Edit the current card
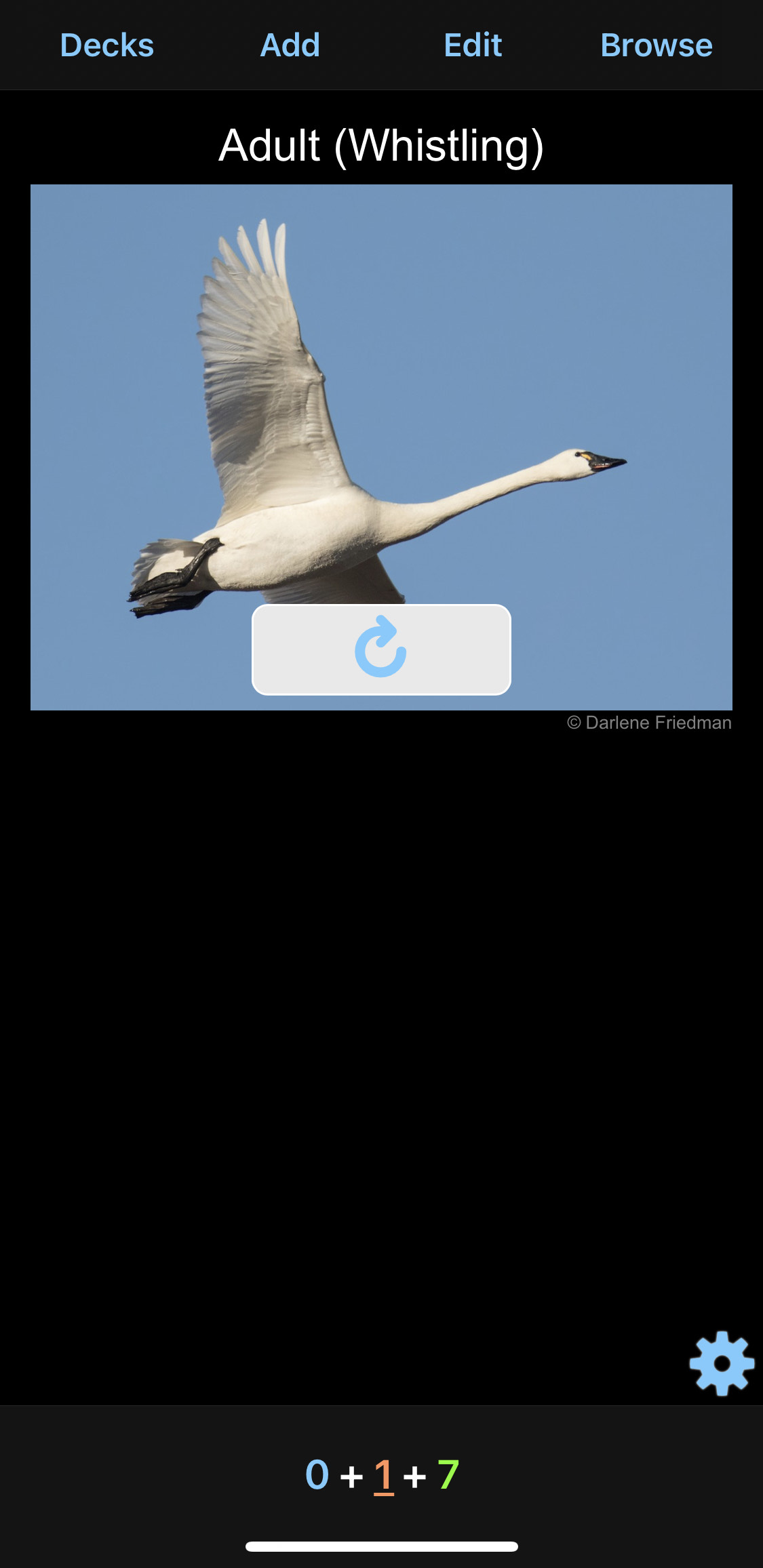Screen dimensions: 763x1568 point(473,45)
